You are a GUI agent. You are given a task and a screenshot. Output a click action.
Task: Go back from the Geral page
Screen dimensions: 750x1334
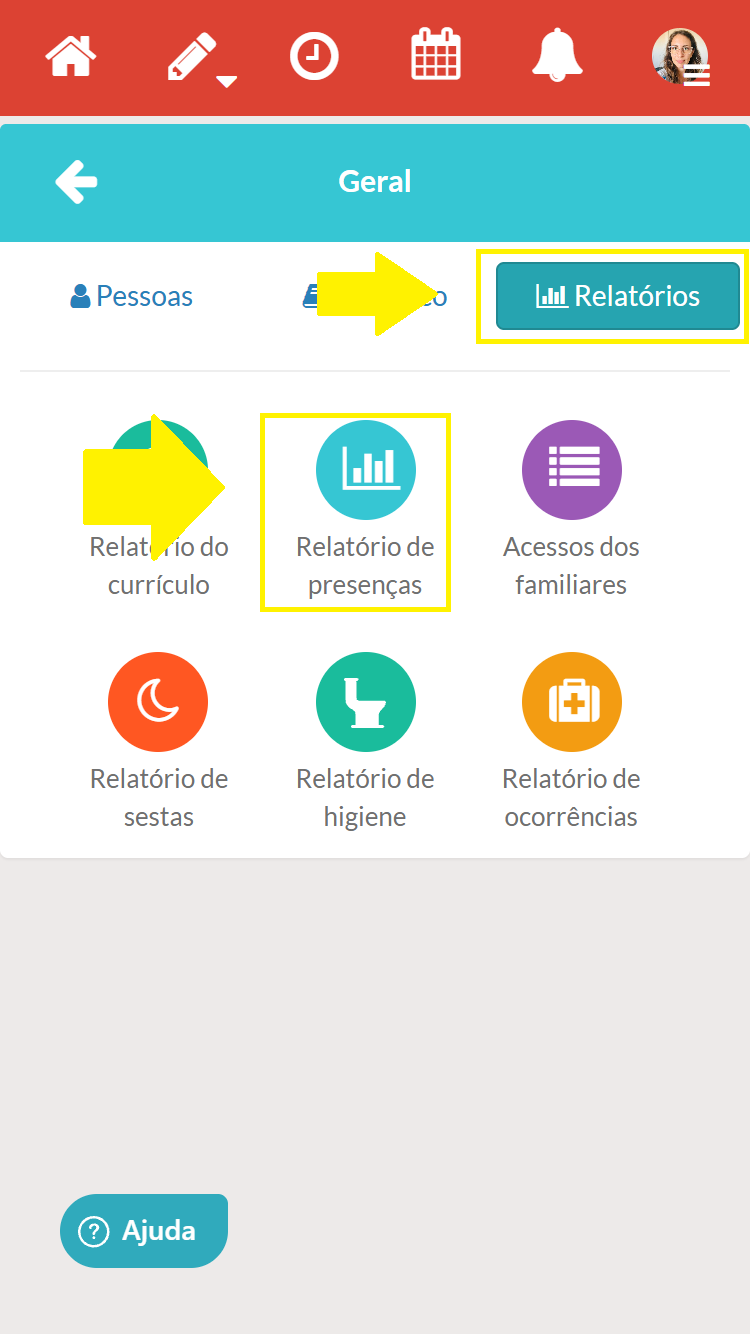[76, 181]
